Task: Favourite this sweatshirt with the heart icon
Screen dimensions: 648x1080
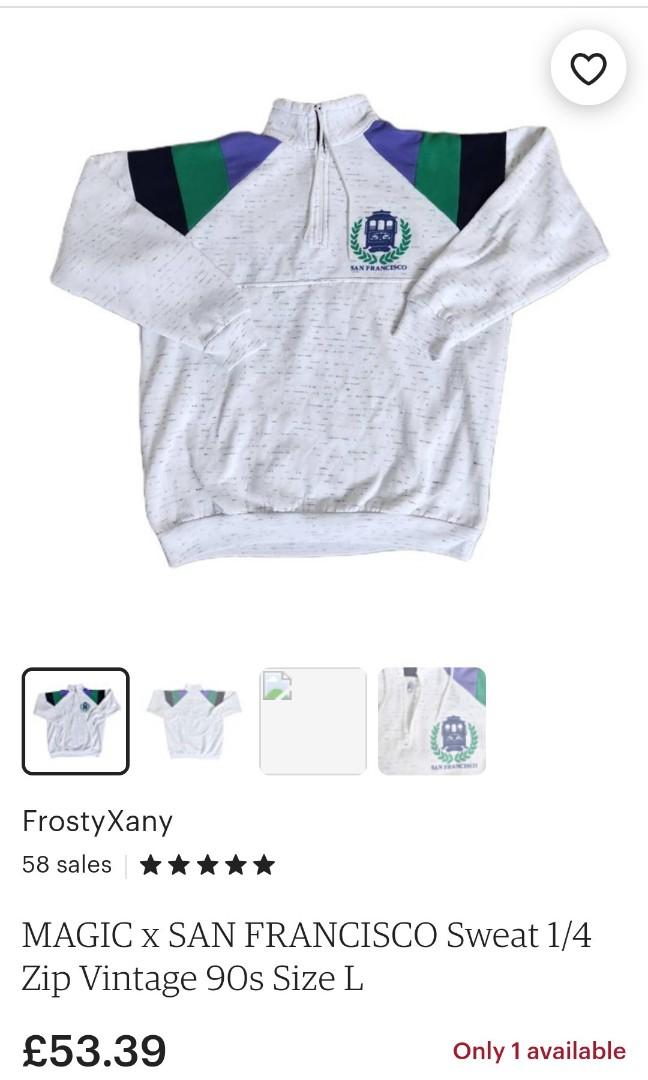Action: pos(587,69)
